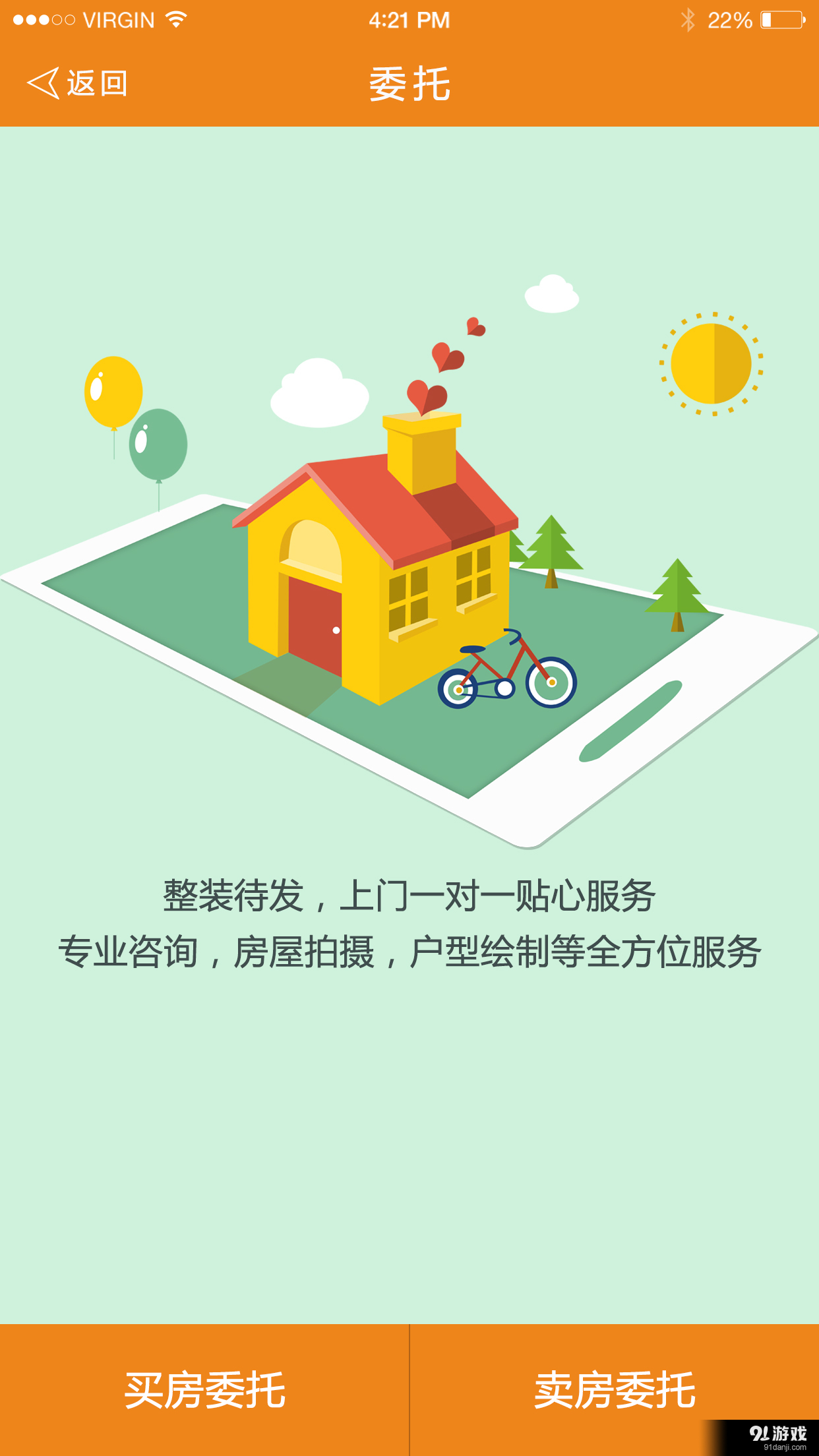Click the battery indicator showing 22%

click(780, 20)
